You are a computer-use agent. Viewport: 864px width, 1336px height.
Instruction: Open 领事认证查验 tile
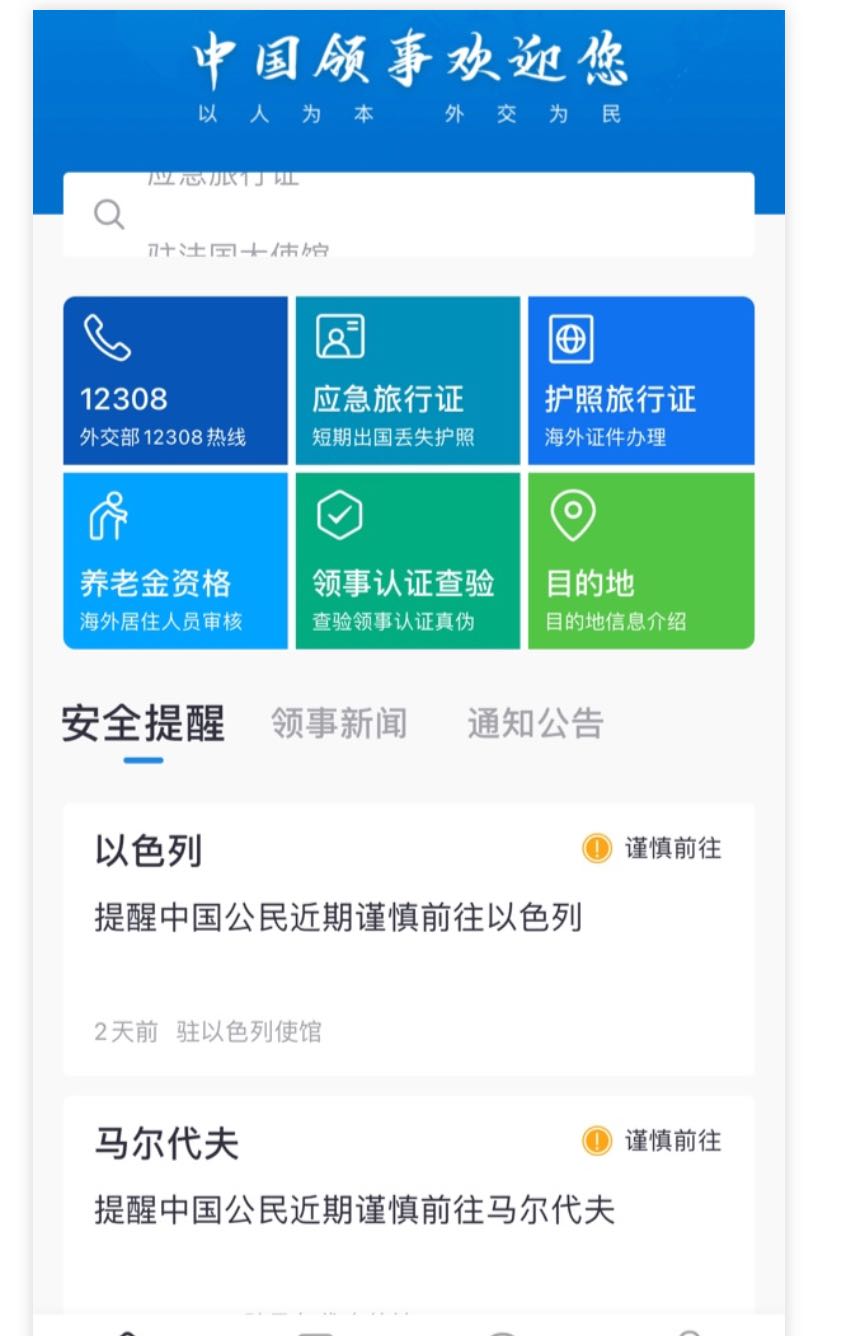coord(408,561)
